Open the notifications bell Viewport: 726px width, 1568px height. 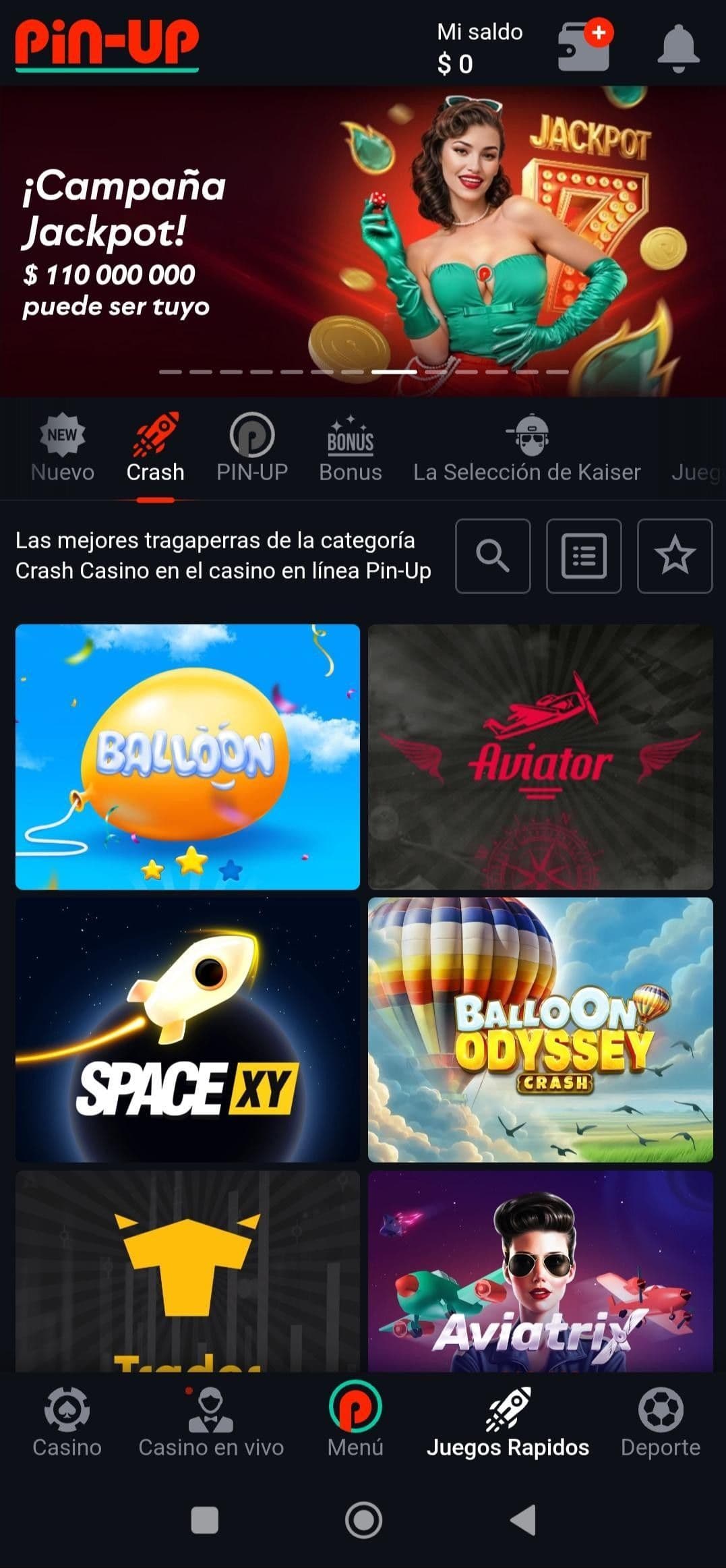point(677,48)
